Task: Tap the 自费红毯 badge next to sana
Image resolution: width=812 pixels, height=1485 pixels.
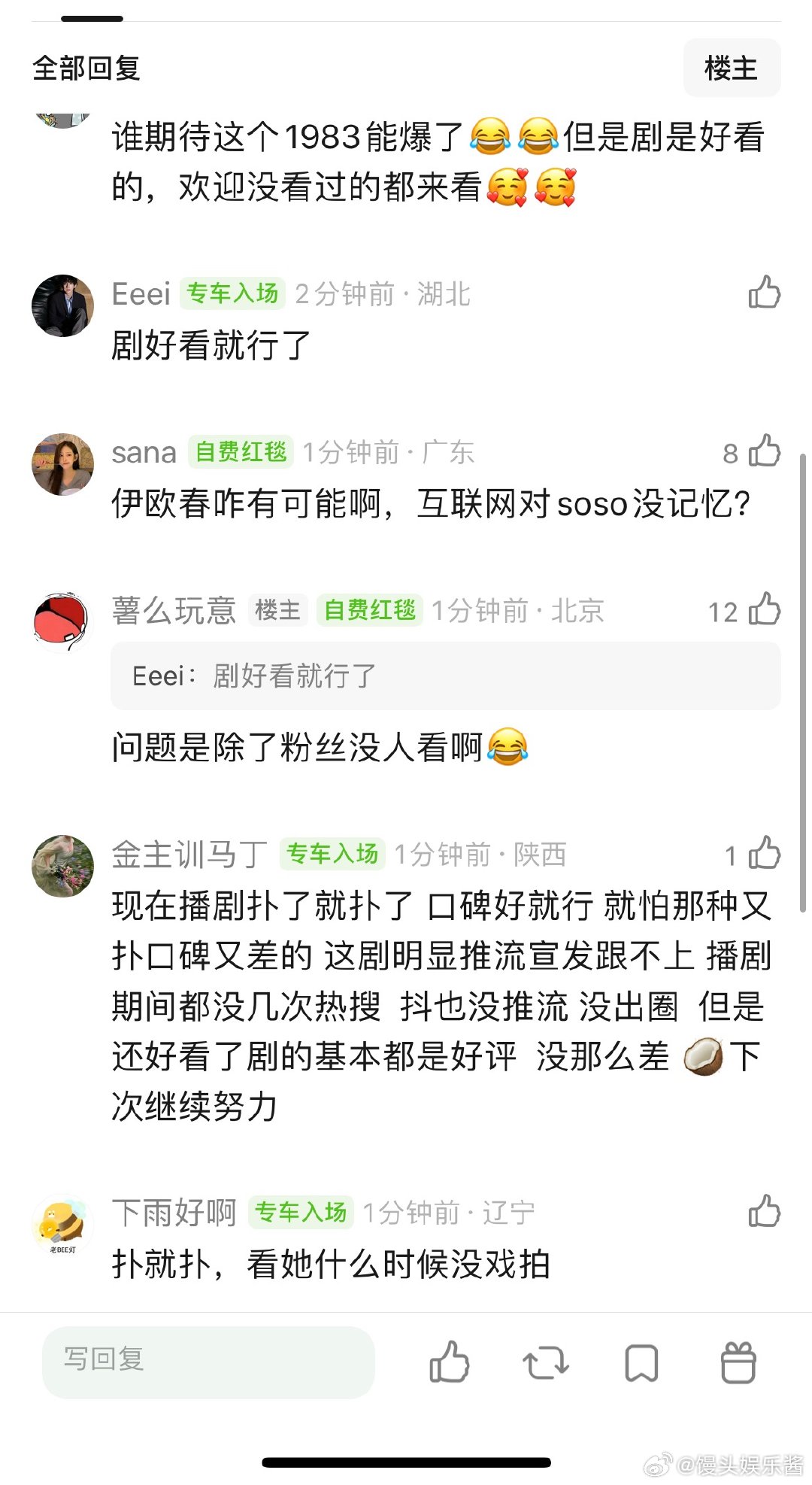Action: pos(241,451)
